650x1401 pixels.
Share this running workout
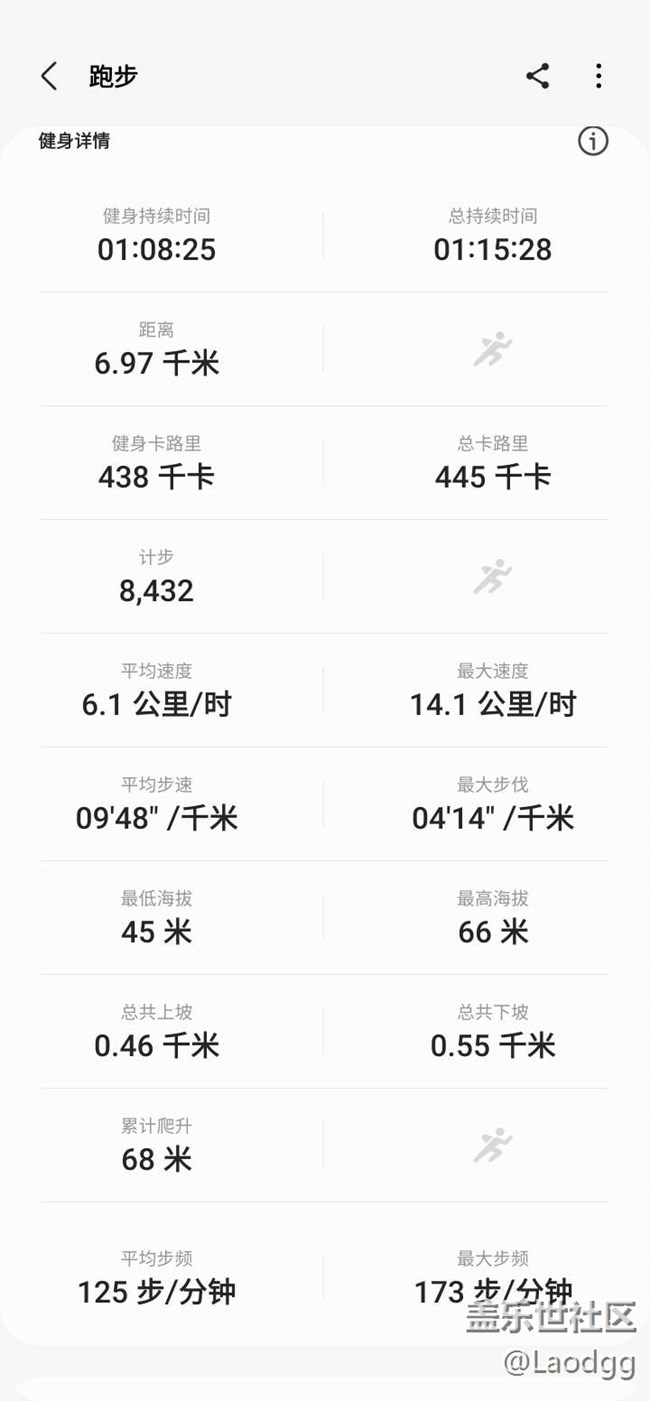[x=538, y=76]
